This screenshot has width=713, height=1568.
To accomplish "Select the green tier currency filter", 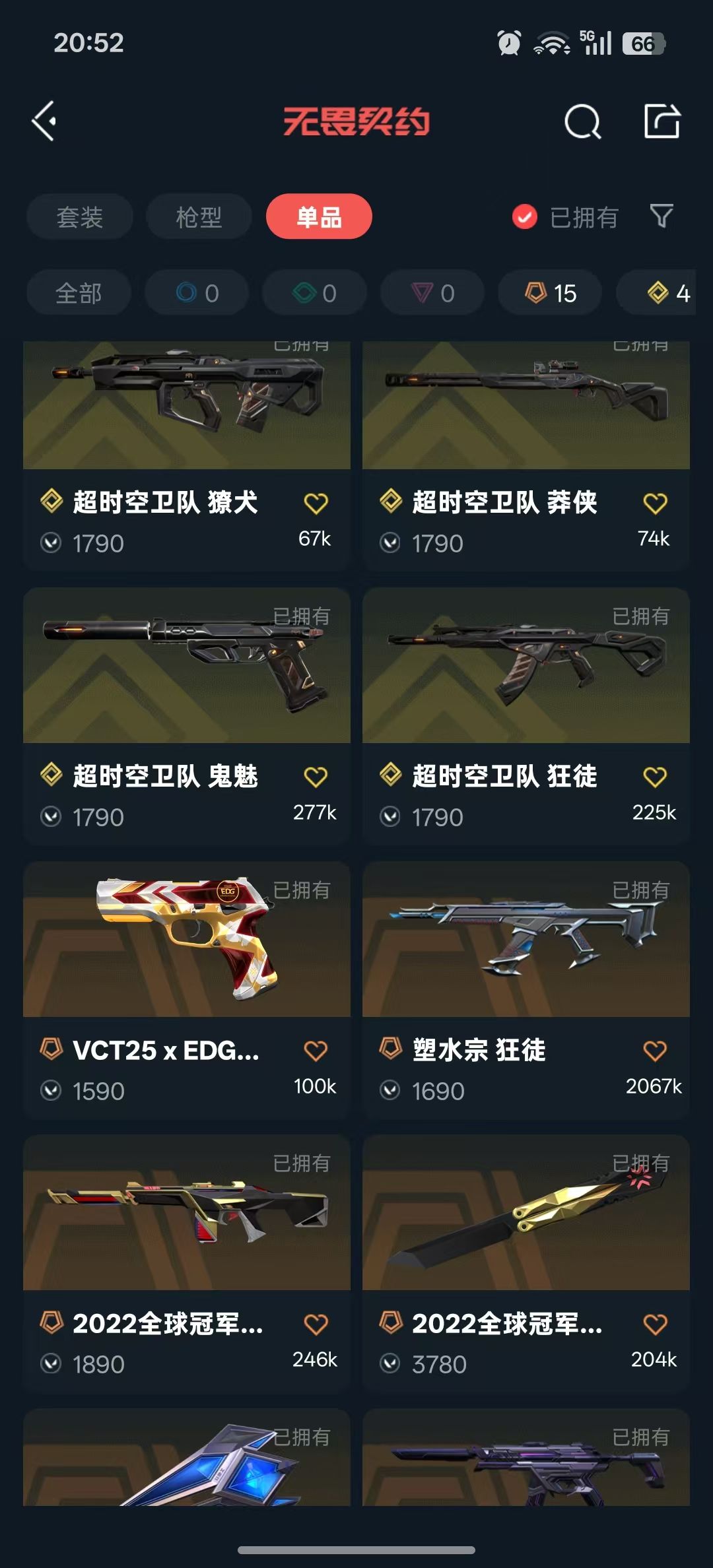I will tap(314, 292).
